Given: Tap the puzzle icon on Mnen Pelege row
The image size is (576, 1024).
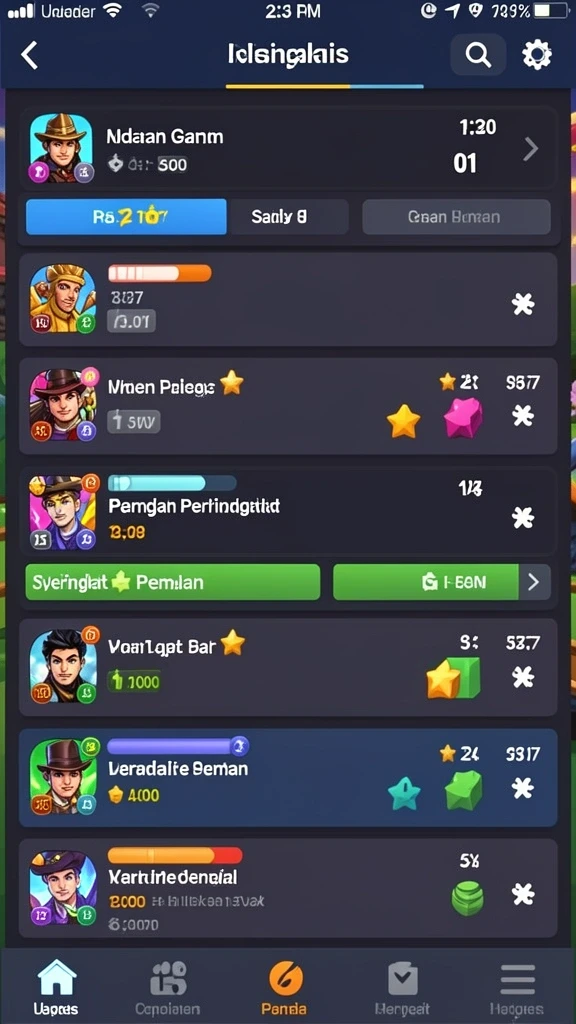Looking at the screenshot, I should [x=523, y=415].
